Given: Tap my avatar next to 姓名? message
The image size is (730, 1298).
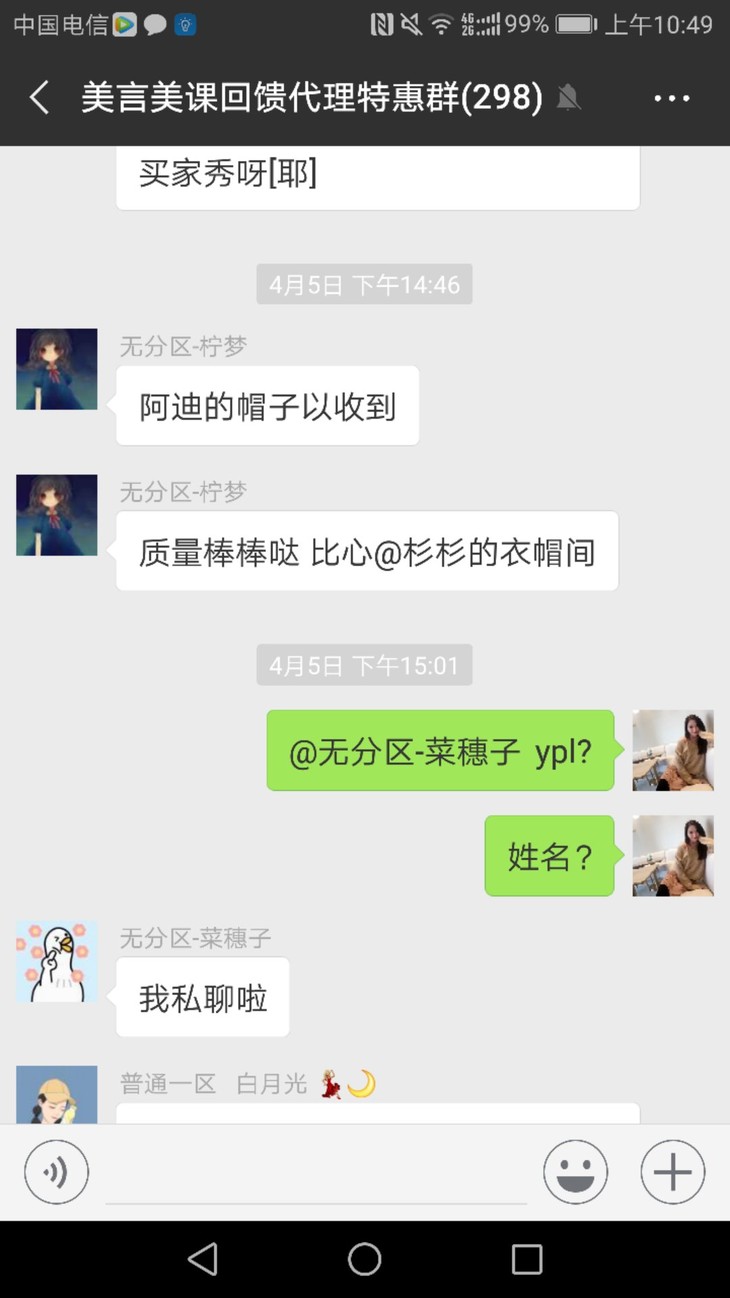Looking at the screenshot, I should pyautogui.click(x=673, y=856).
